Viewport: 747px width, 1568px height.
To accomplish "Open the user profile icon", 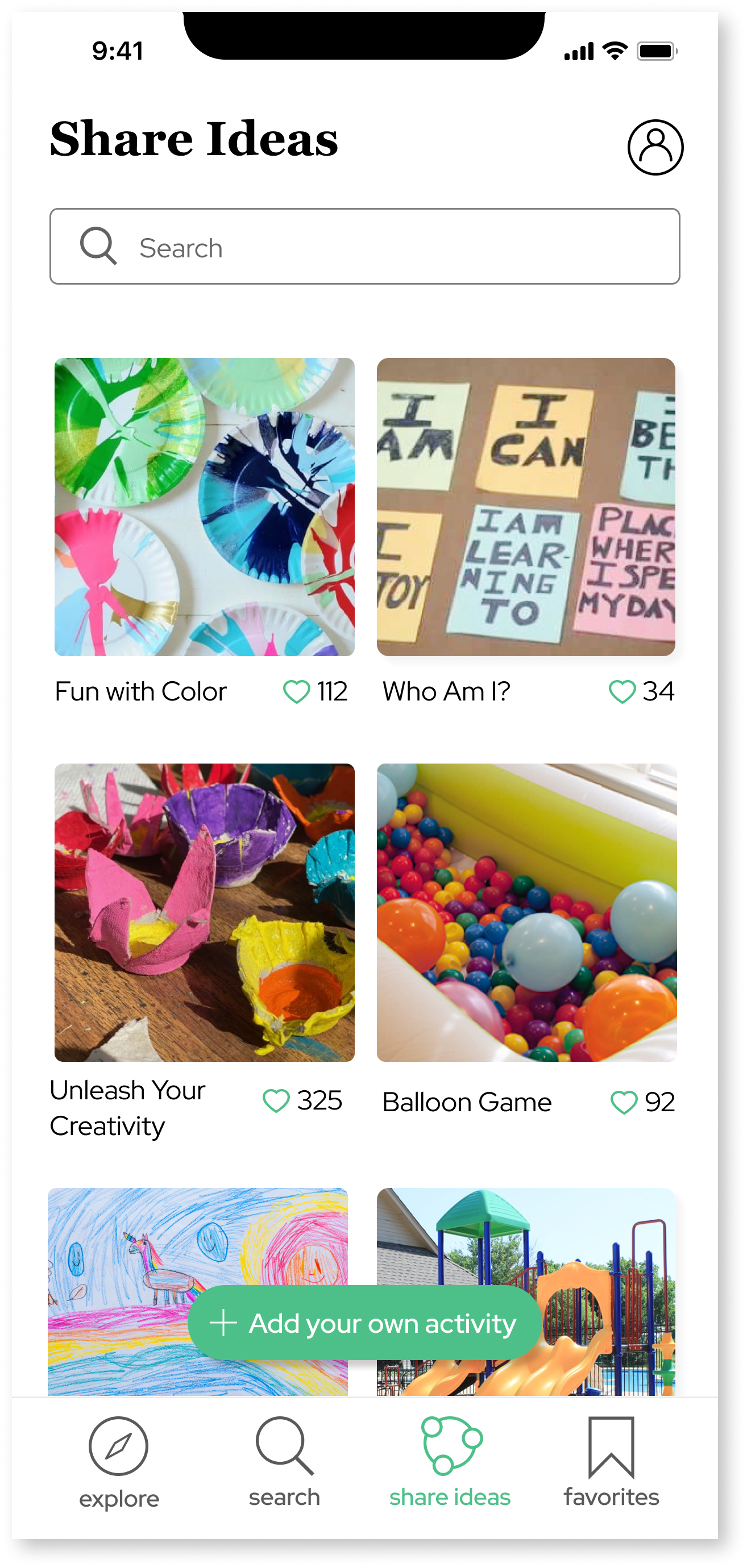I will click(655, 147).
